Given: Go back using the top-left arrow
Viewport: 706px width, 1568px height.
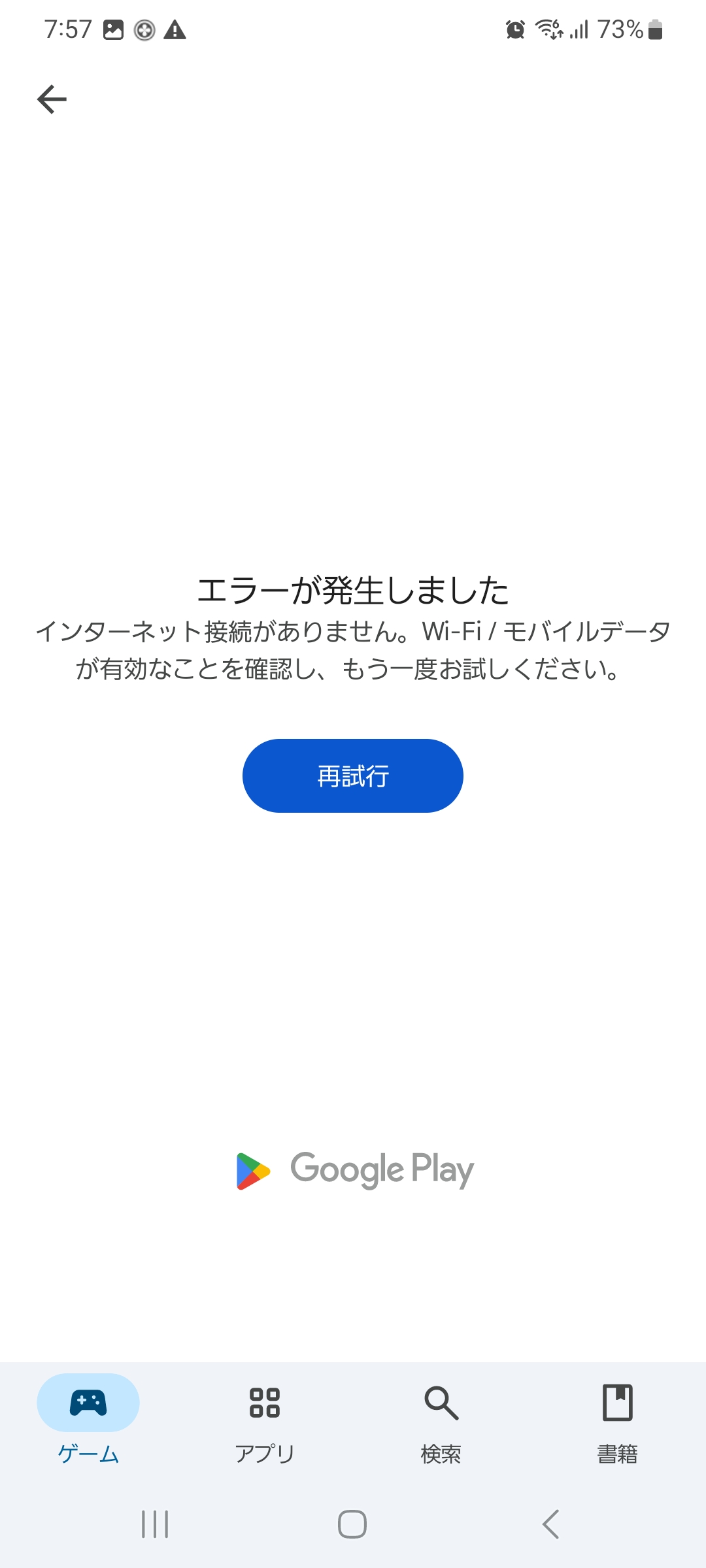Looking at the screenshot, I should (x=52, y=99).
